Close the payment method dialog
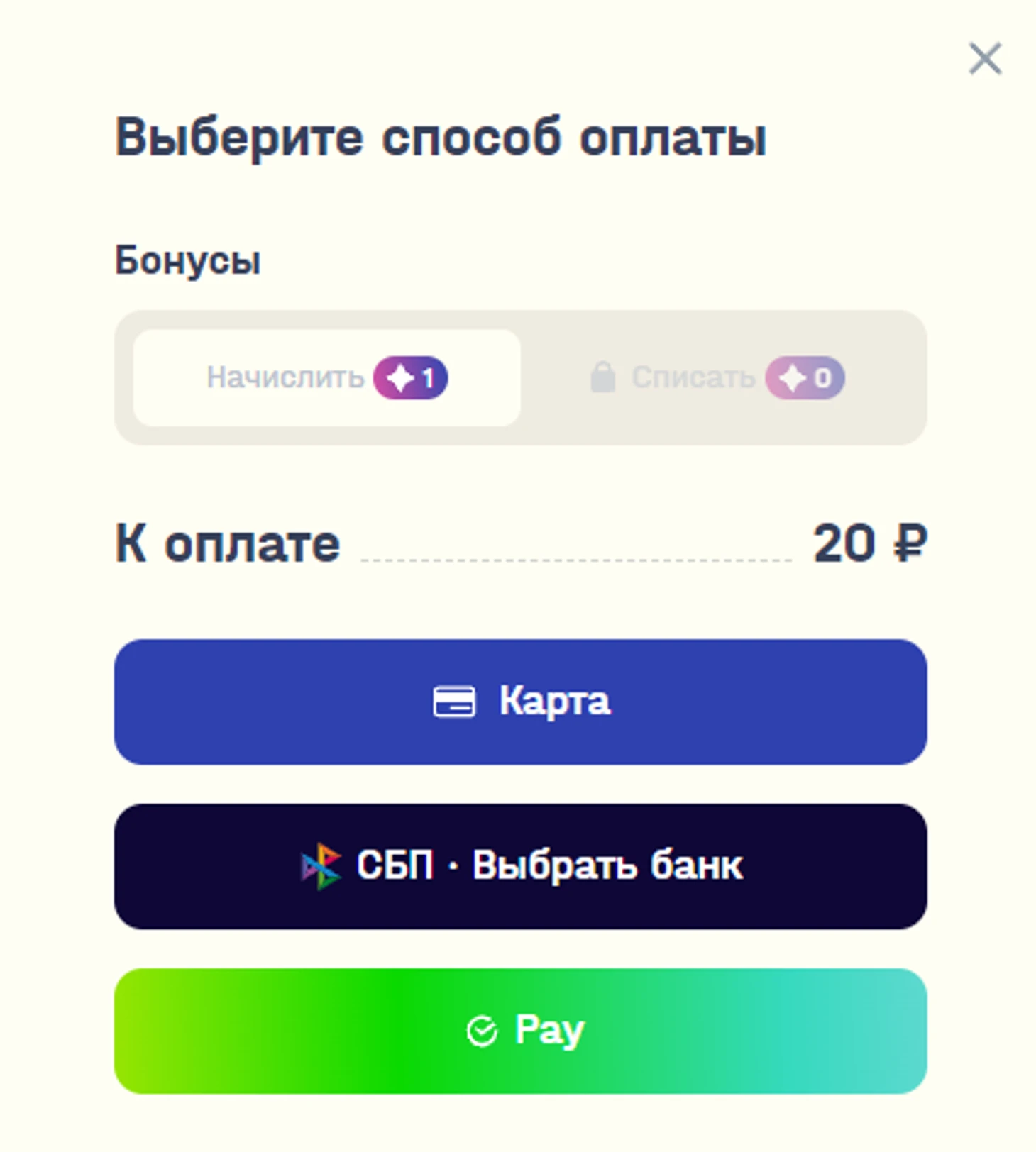1036x1152 pixels. coord(985,58)
